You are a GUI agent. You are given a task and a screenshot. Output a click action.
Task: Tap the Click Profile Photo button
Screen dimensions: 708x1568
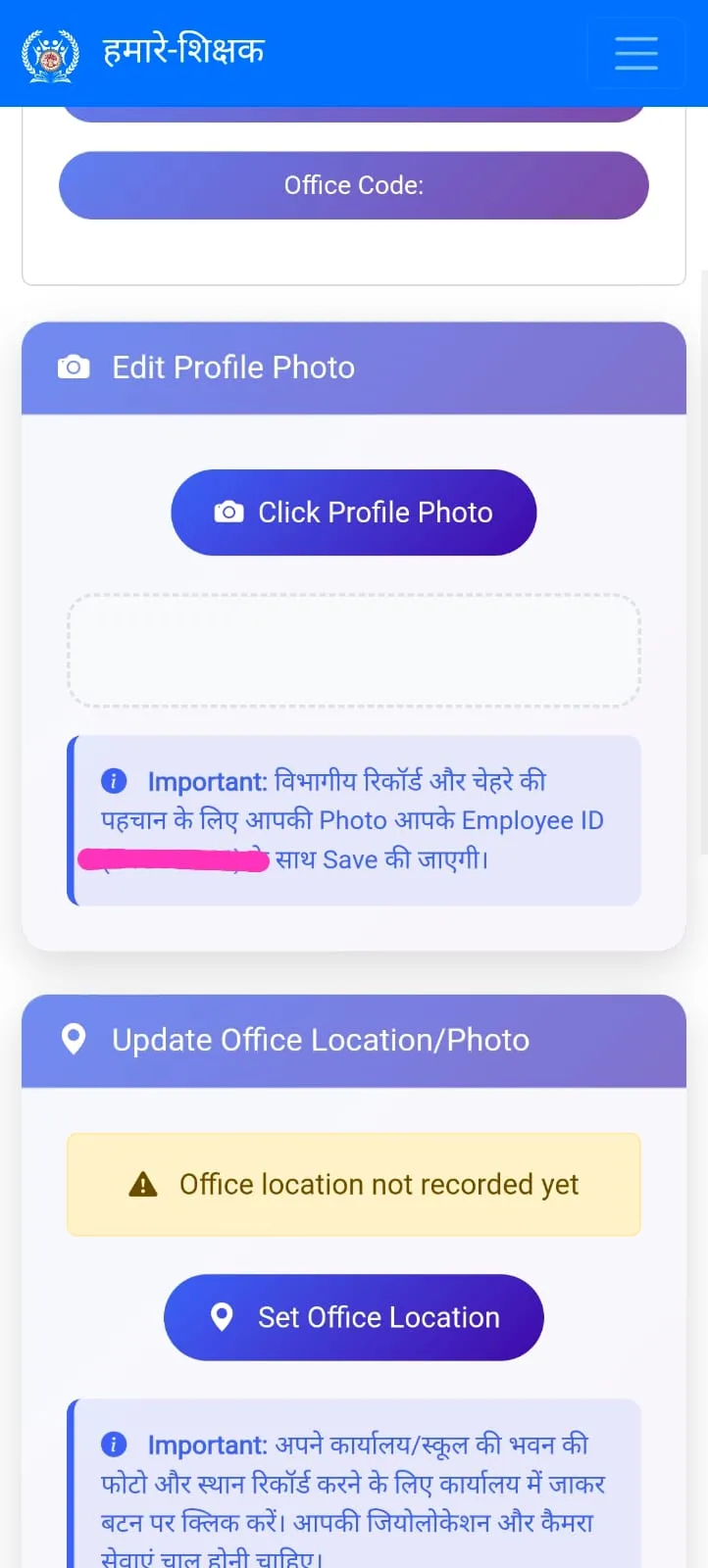354,513
